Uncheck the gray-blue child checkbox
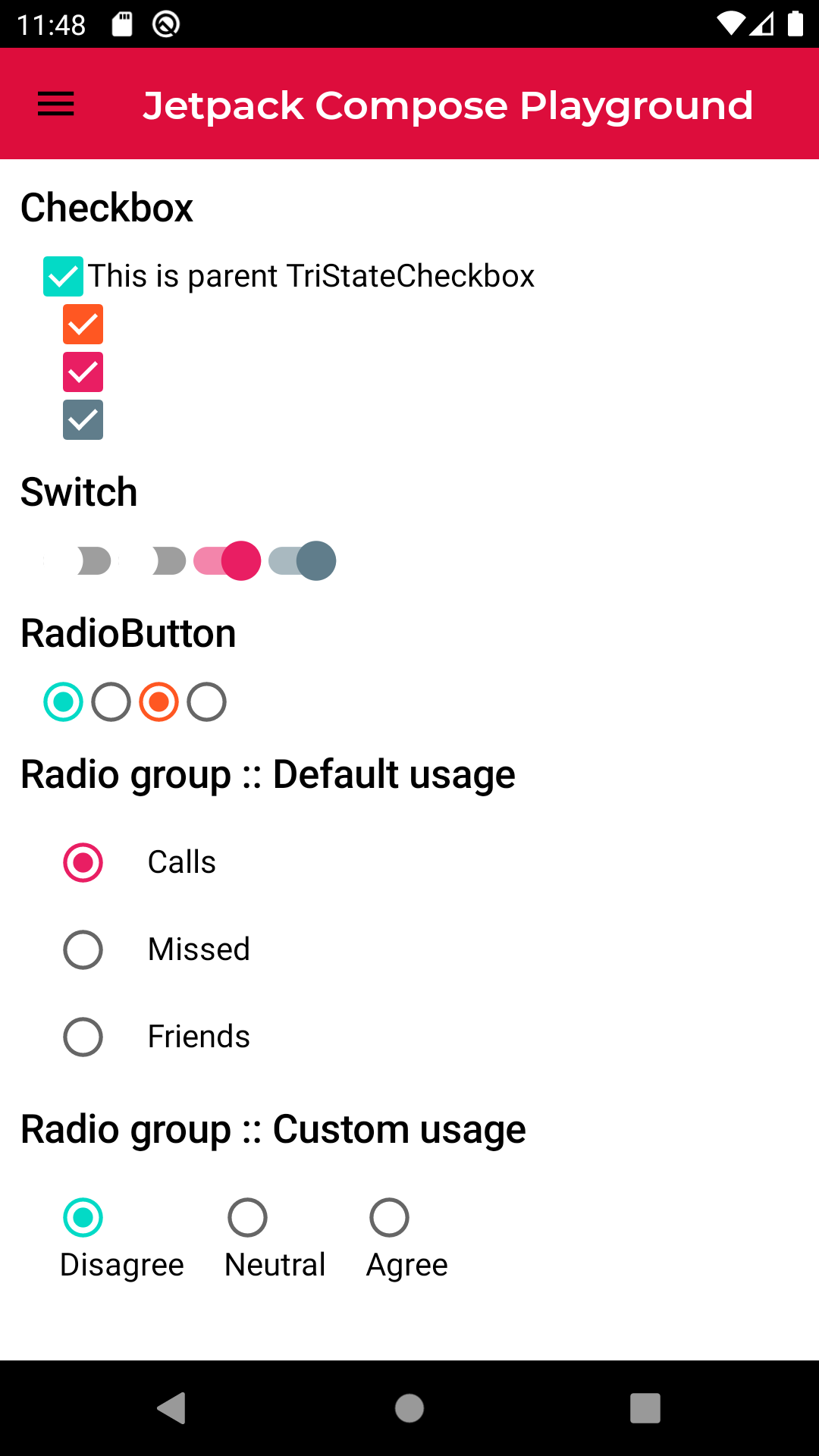Viewport: 819px width, 1456px height. [x=83, y=420]
